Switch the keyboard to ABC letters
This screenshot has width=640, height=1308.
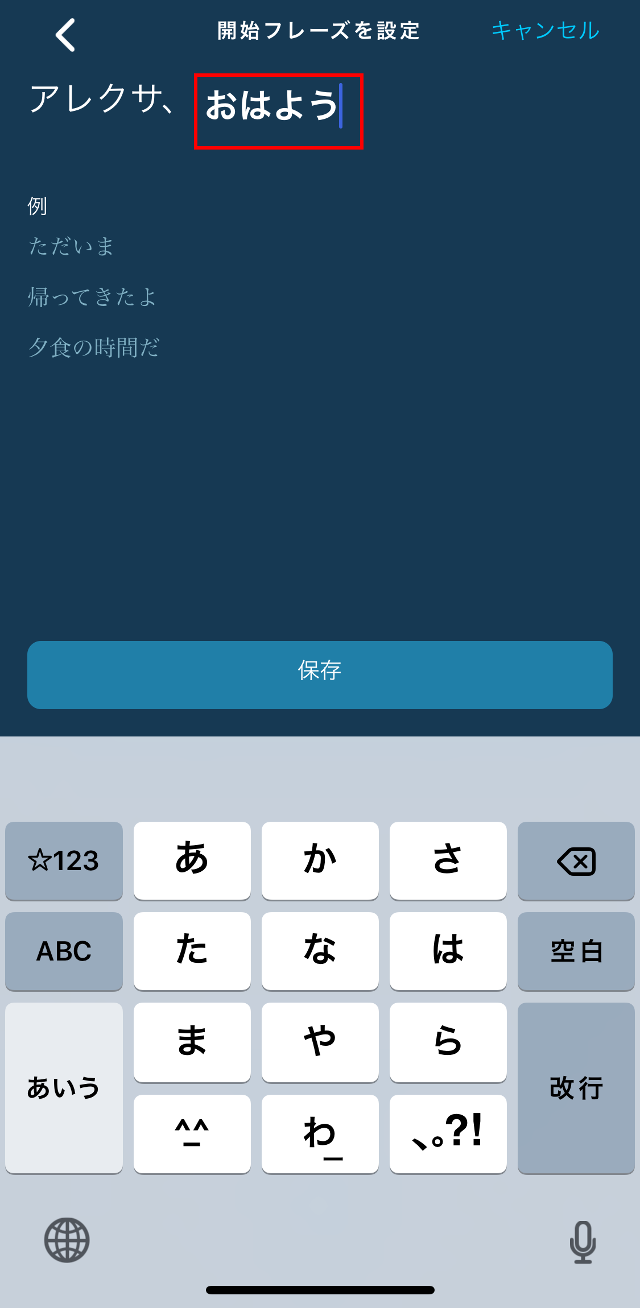[x=64, y=951]
